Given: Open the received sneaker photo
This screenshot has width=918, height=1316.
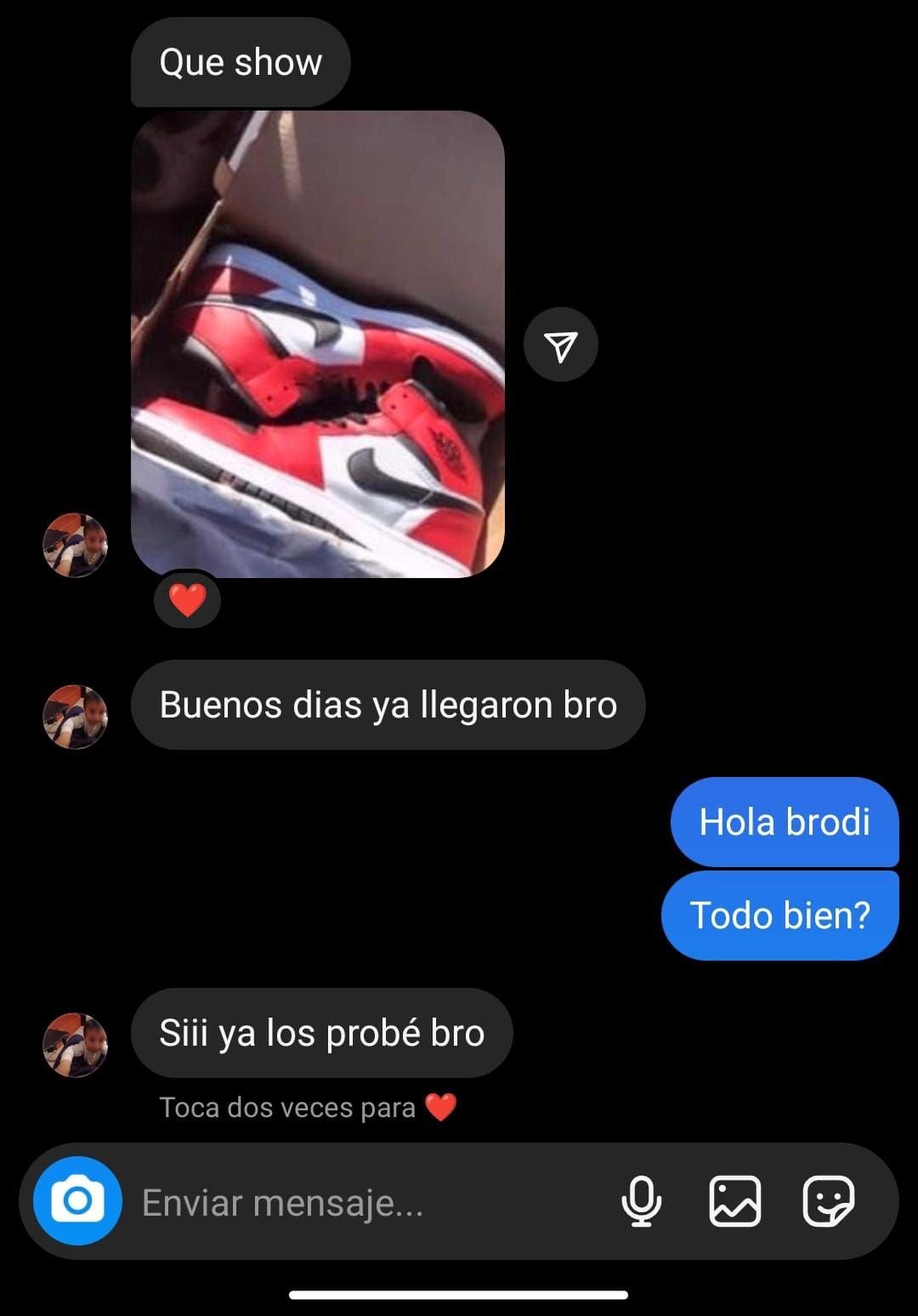Looking at the screenshot, I should coord(318,344).
